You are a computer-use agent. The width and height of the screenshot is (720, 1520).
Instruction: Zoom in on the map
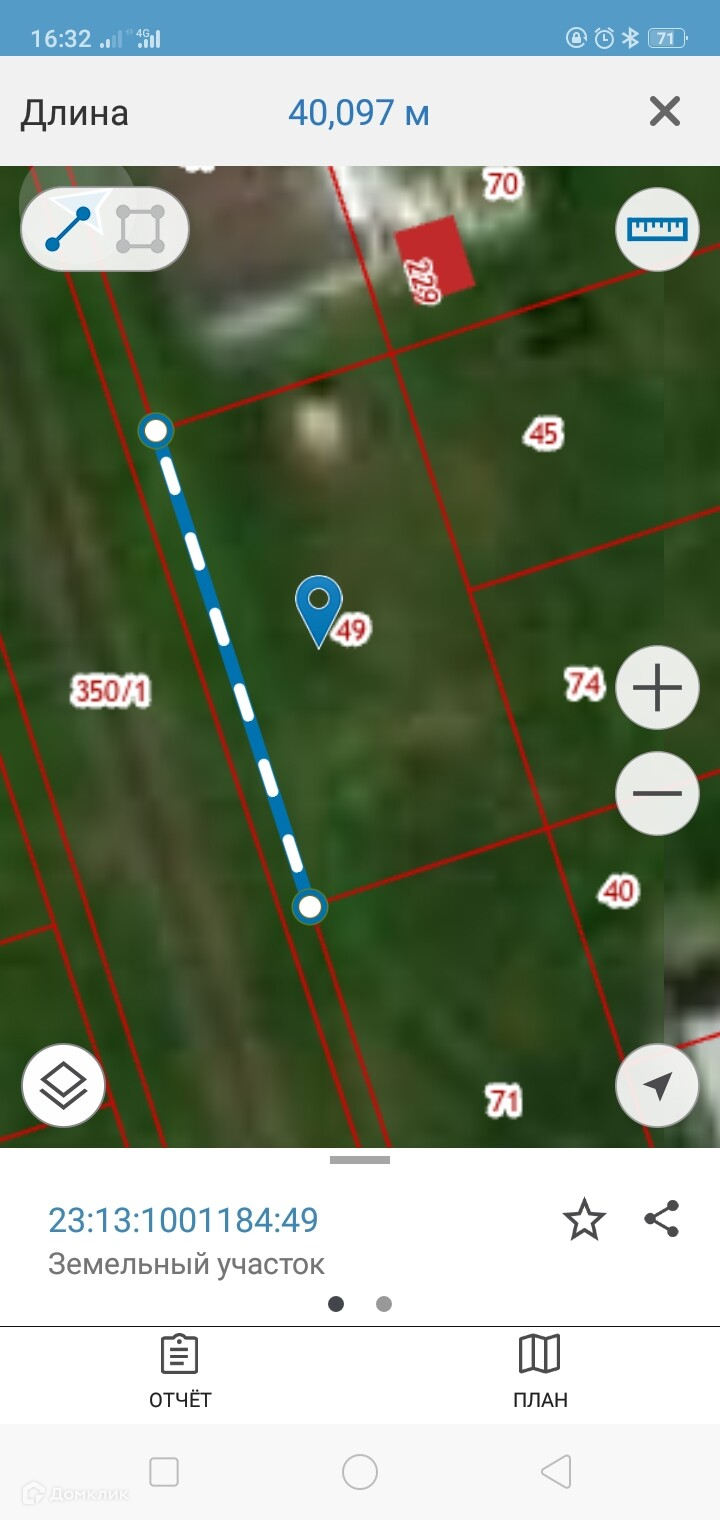657,688
